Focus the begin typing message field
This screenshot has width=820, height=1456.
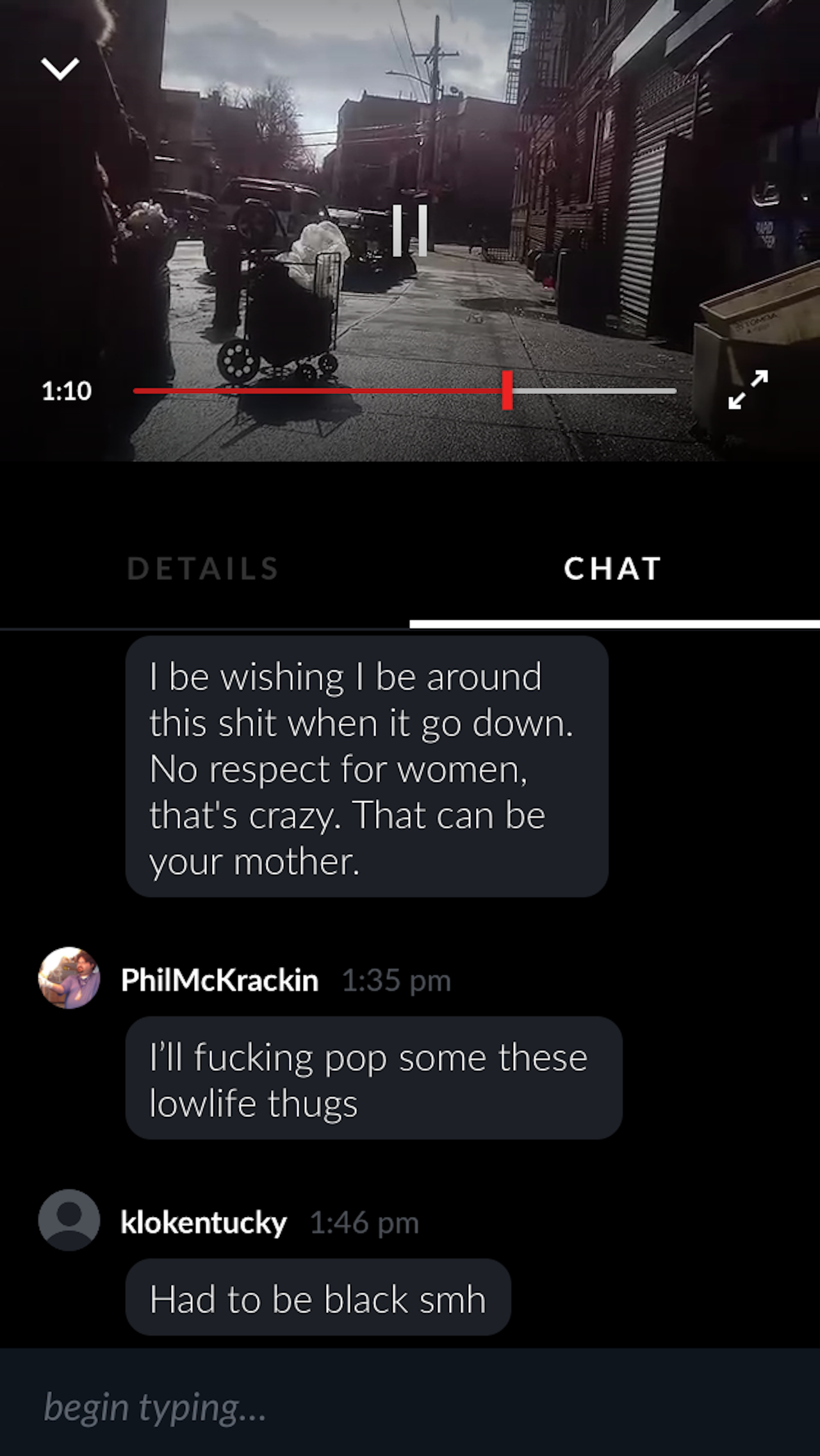410,1408
